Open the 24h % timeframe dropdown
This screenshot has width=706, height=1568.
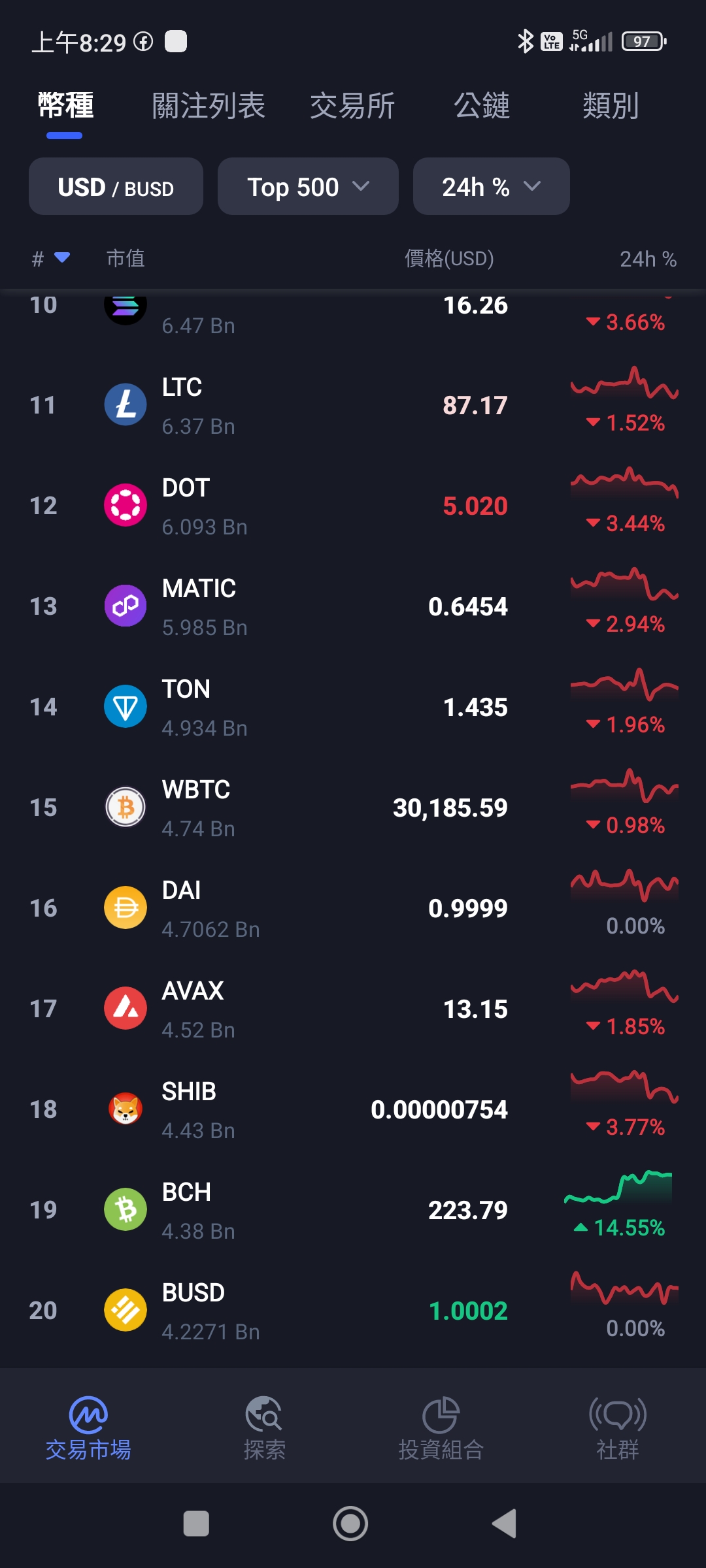point(492,186)
